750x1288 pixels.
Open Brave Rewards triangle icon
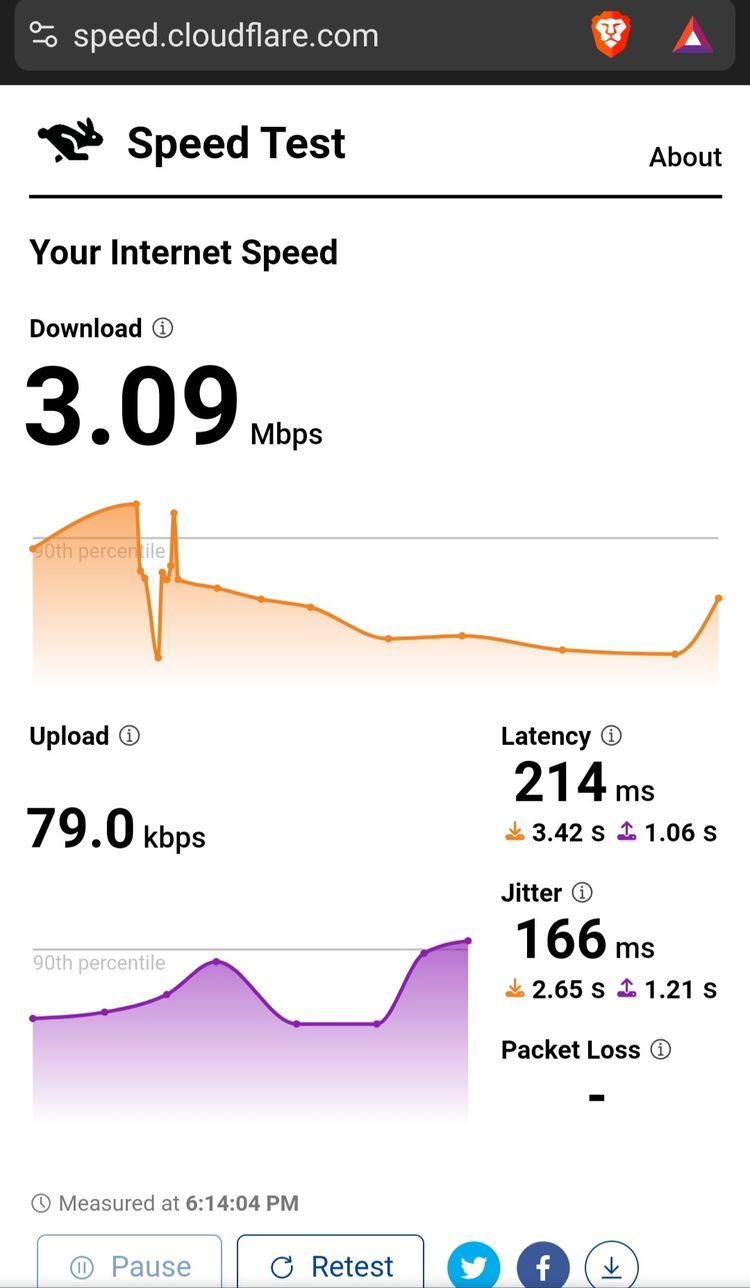(692, 36)
